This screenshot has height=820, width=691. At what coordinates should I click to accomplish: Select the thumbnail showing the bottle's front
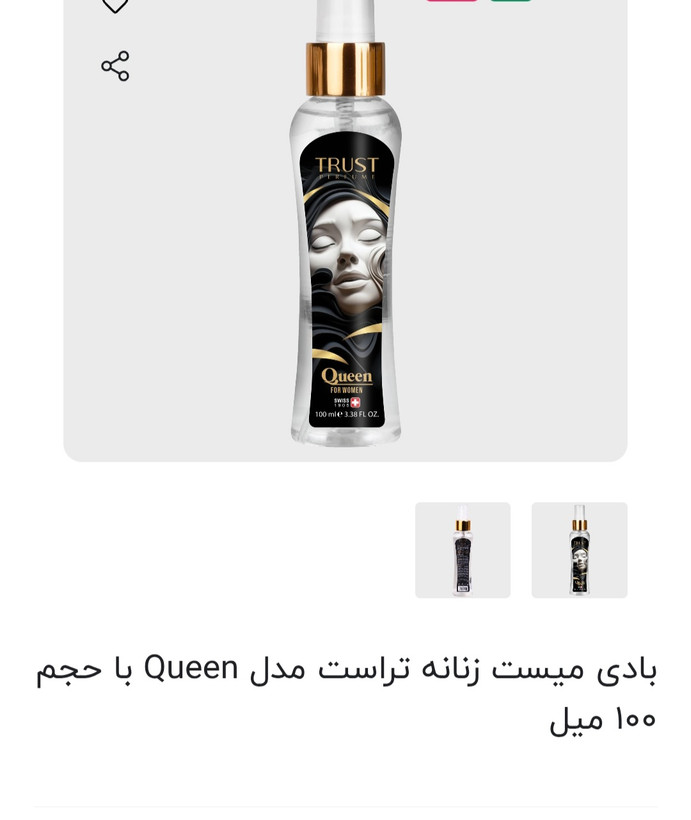coord(579,550)
